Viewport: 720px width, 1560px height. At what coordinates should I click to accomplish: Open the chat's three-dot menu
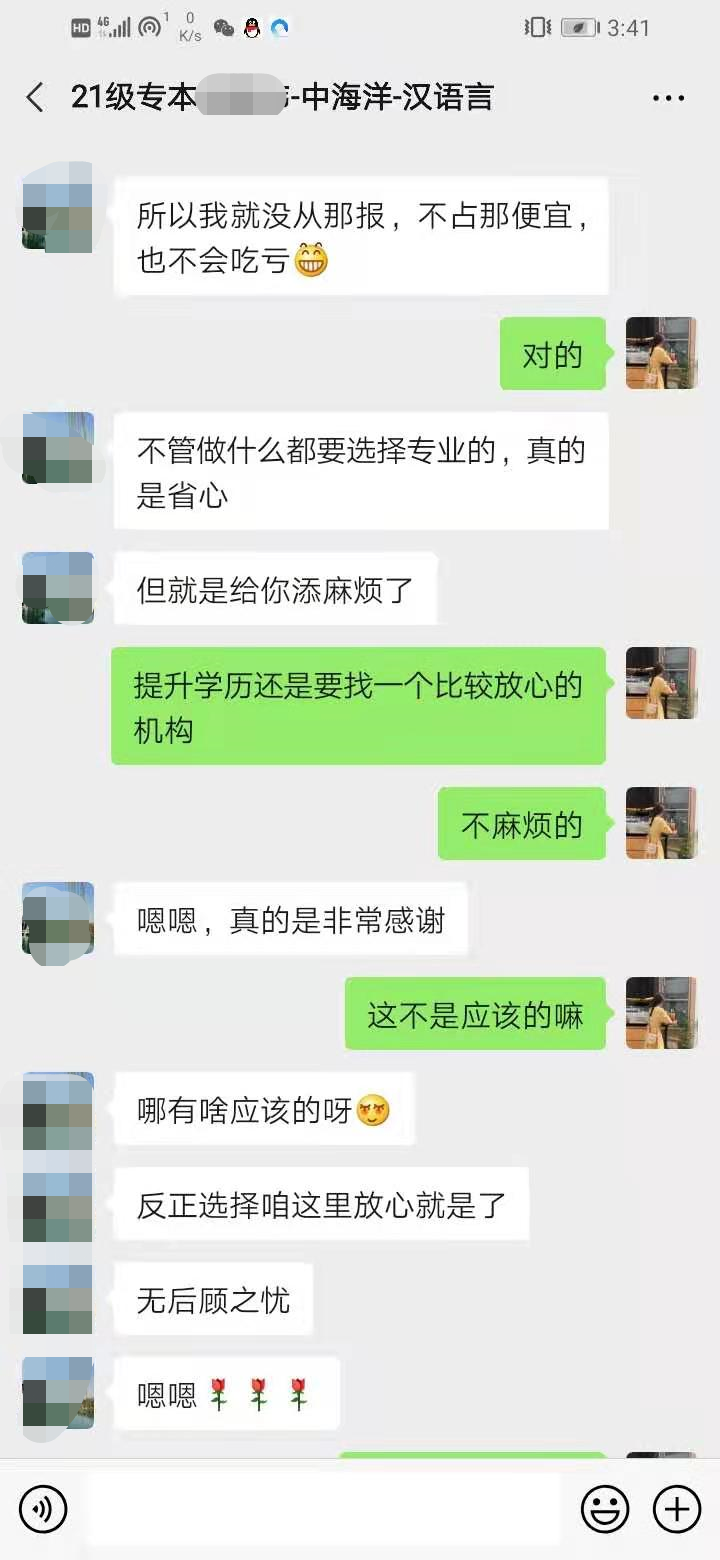pos(668,98)
